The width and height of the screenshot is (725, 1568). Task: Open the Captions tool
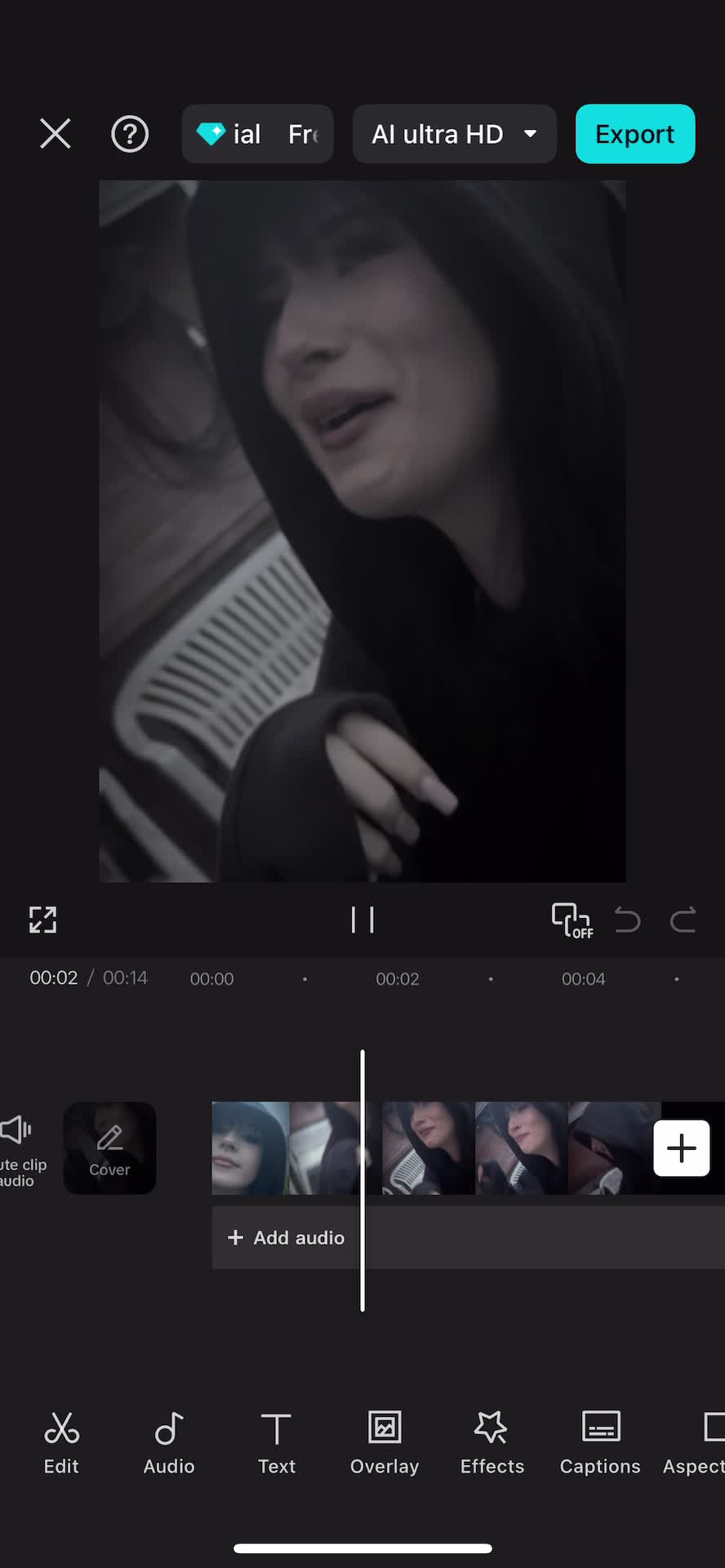coord(600,1443)
